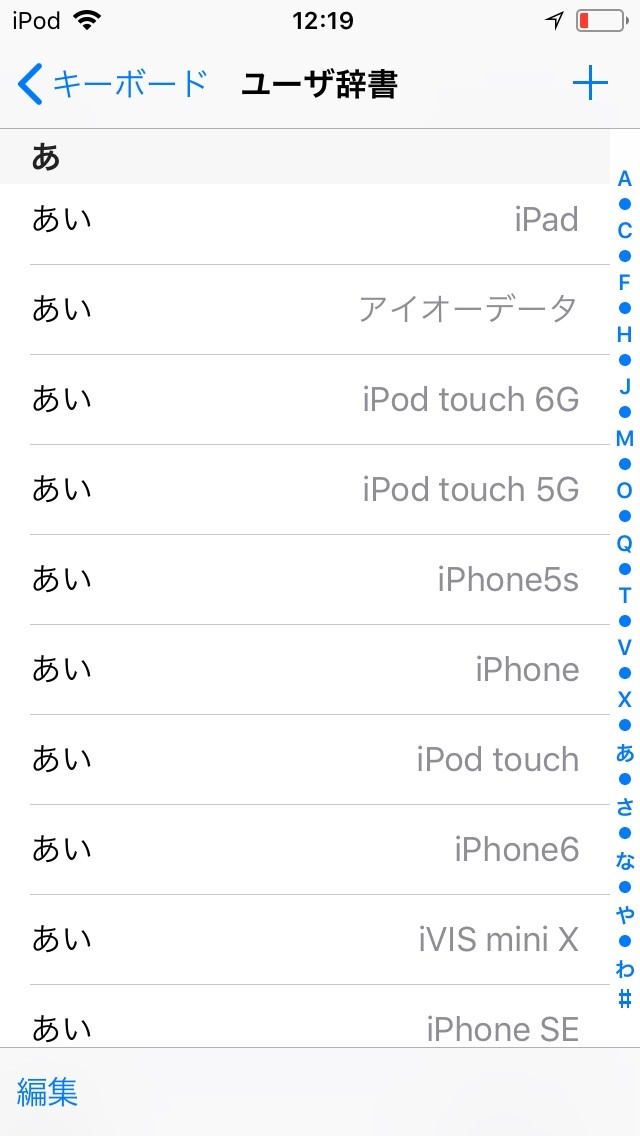Jump to section M in the index
640x1136 pixels.
[625, 438]
